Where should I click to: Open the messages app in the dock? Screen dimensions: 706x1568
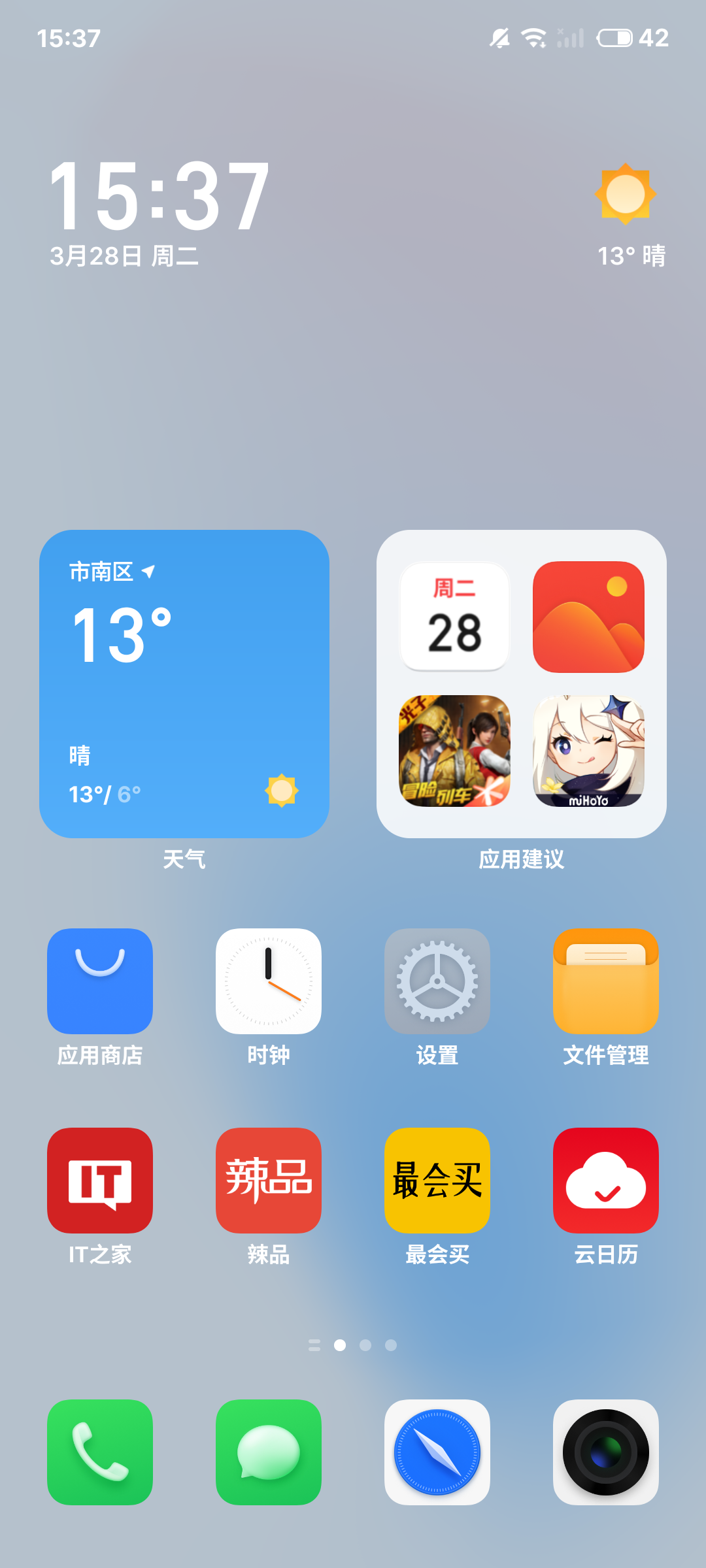pyautogui.click(x=269, y=1452)
